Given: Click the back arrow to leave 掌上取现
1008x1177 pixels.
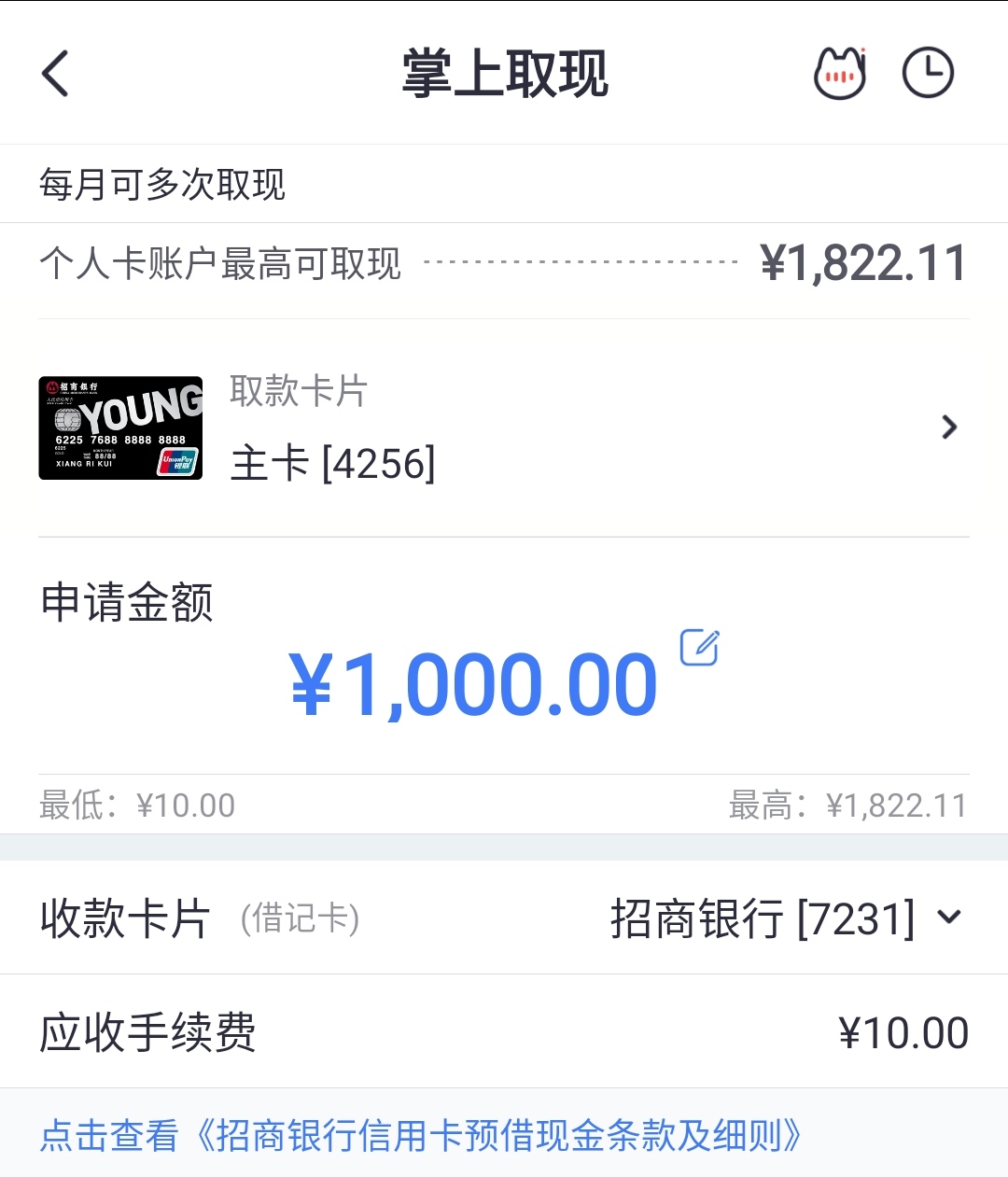Looking at the screenshot, I should point(56,73).
